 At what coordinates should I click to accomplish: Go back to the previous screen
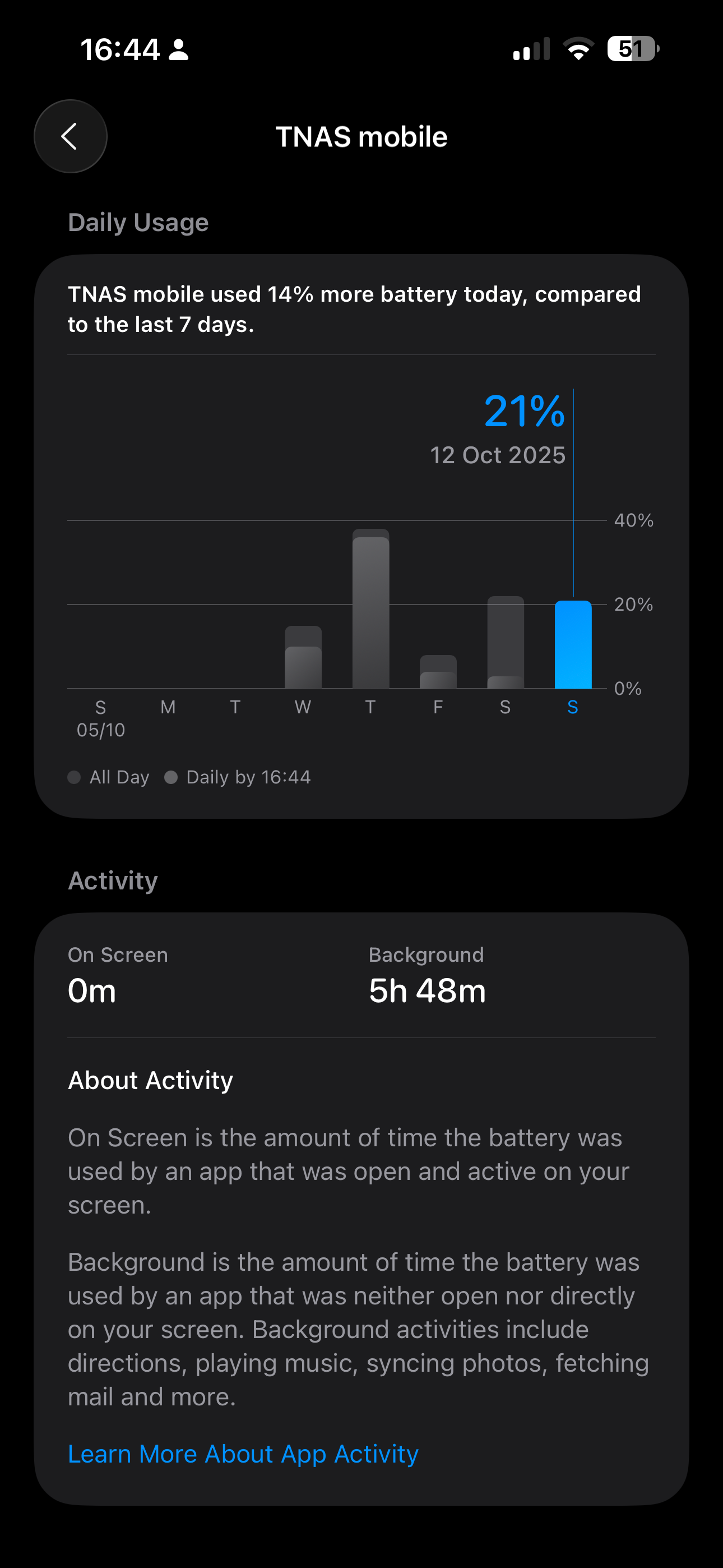pos(71,136)
